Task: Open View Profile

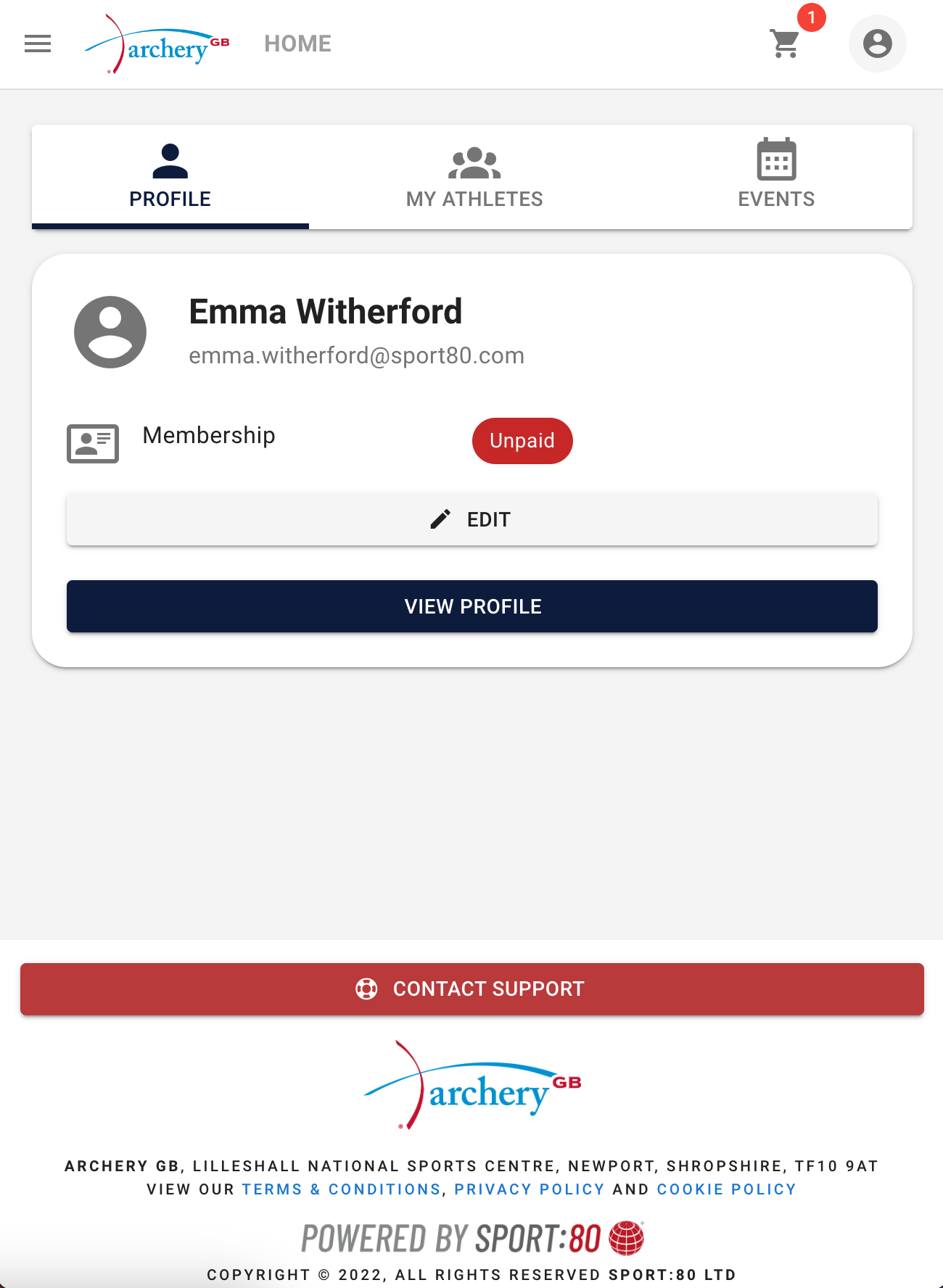Action: (x=472, y=606)
